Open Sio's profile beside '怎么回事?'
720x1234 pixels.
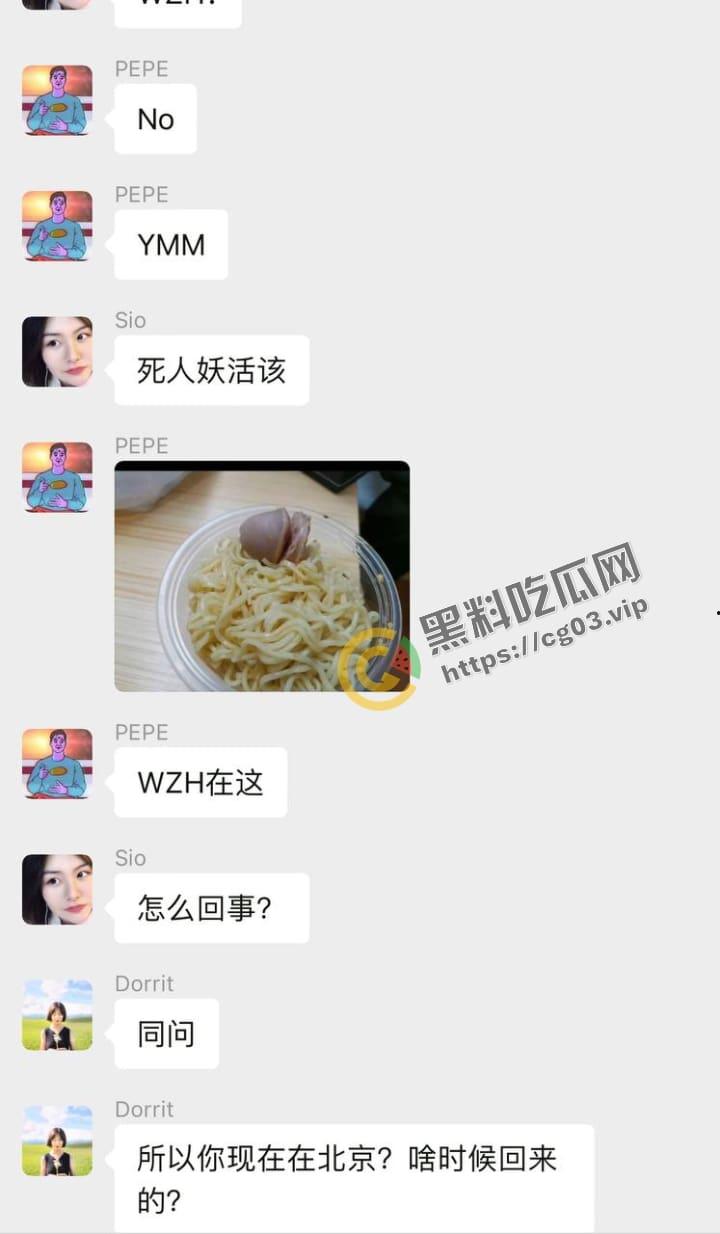(57, 890)
